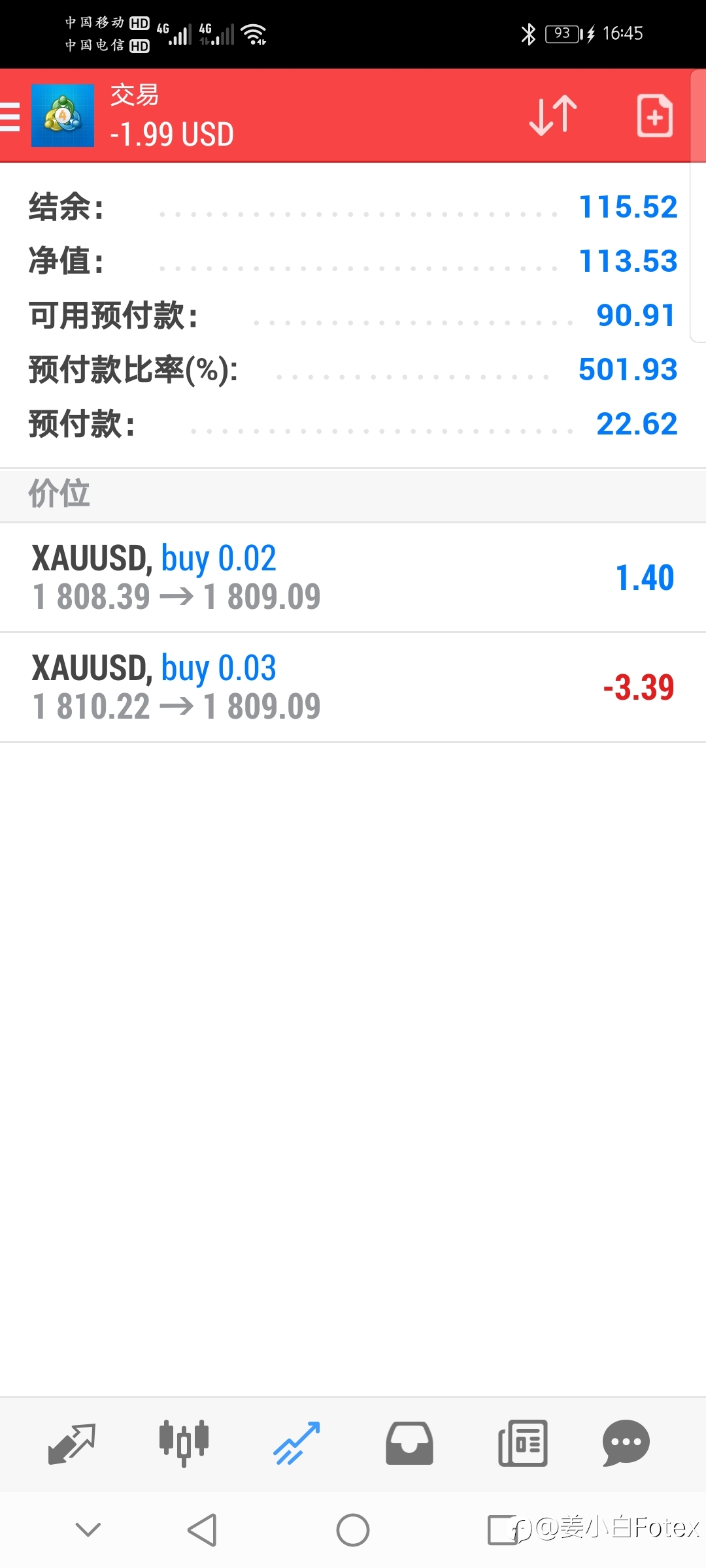Tap the system back button
The height and width of the screenshot is (1568, 706).
point(203,1530)
